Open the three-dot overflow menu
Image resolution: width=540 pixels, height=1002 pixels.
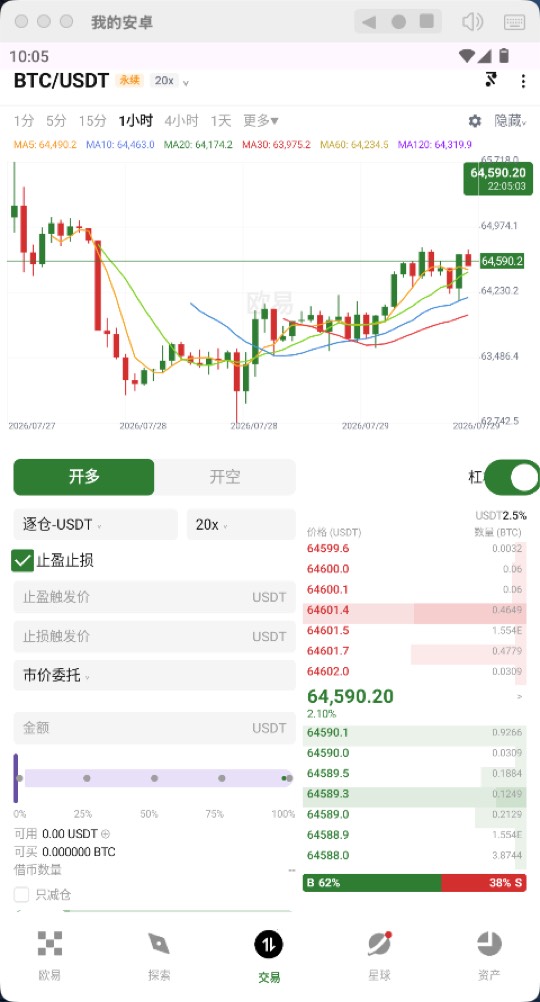(523, 81)
